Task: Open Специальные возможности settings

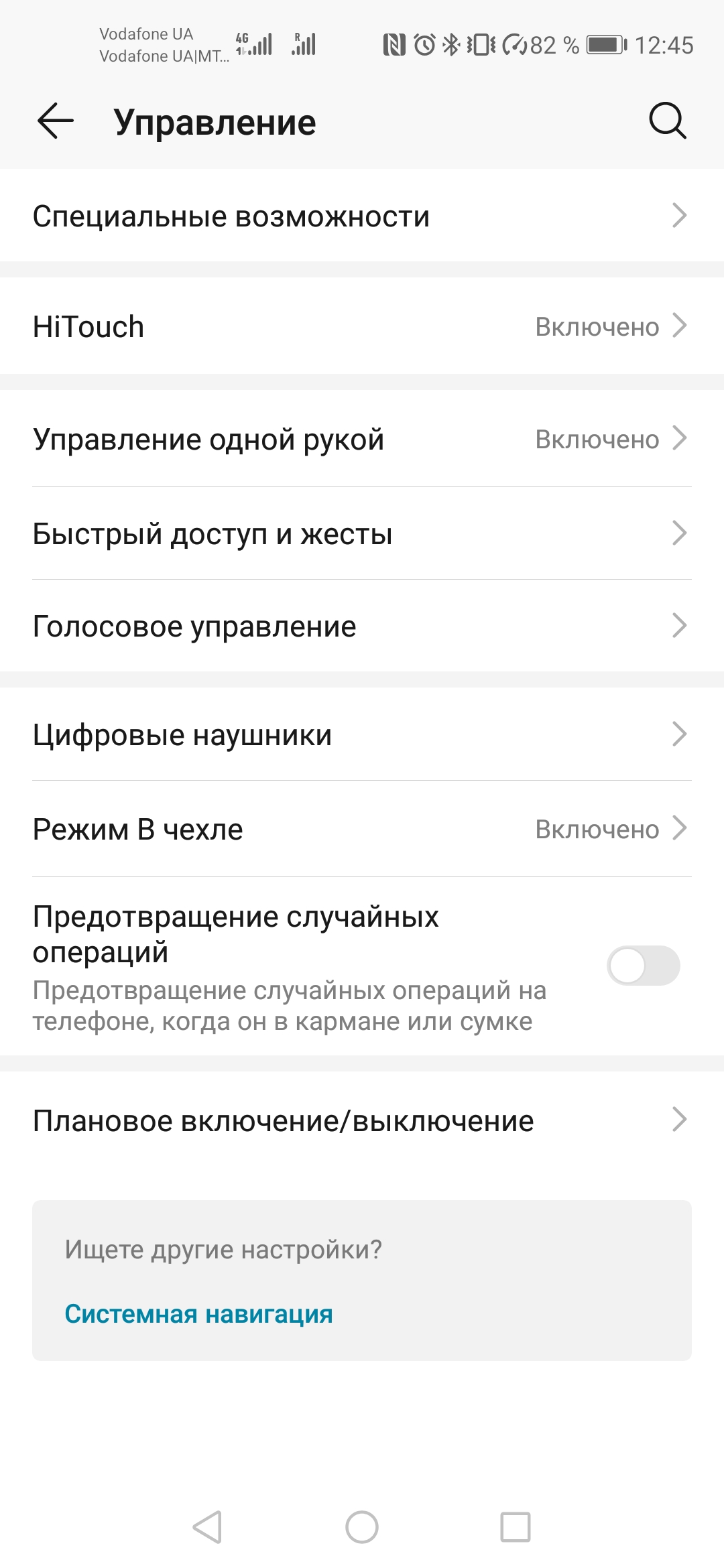Action: point(362,216)
